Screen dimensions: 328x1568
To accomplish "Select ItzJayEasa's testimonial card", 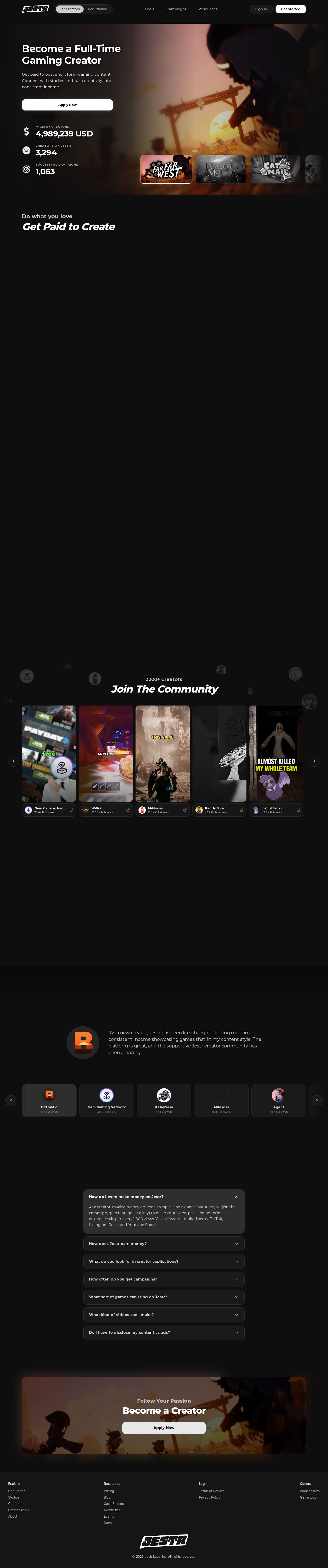I will coord(164,1101).
